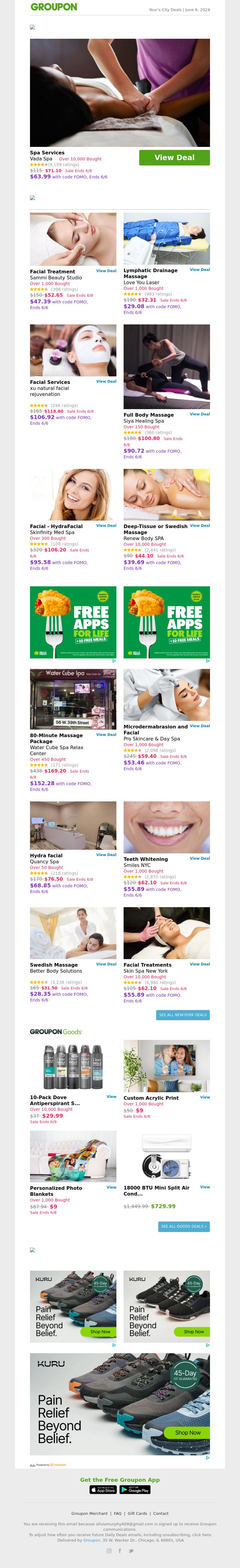Open View Deal for Lymphatic Drainage Massage
Image resolution: width=240 pixels, height=1568 pixels.
point(199,270)
